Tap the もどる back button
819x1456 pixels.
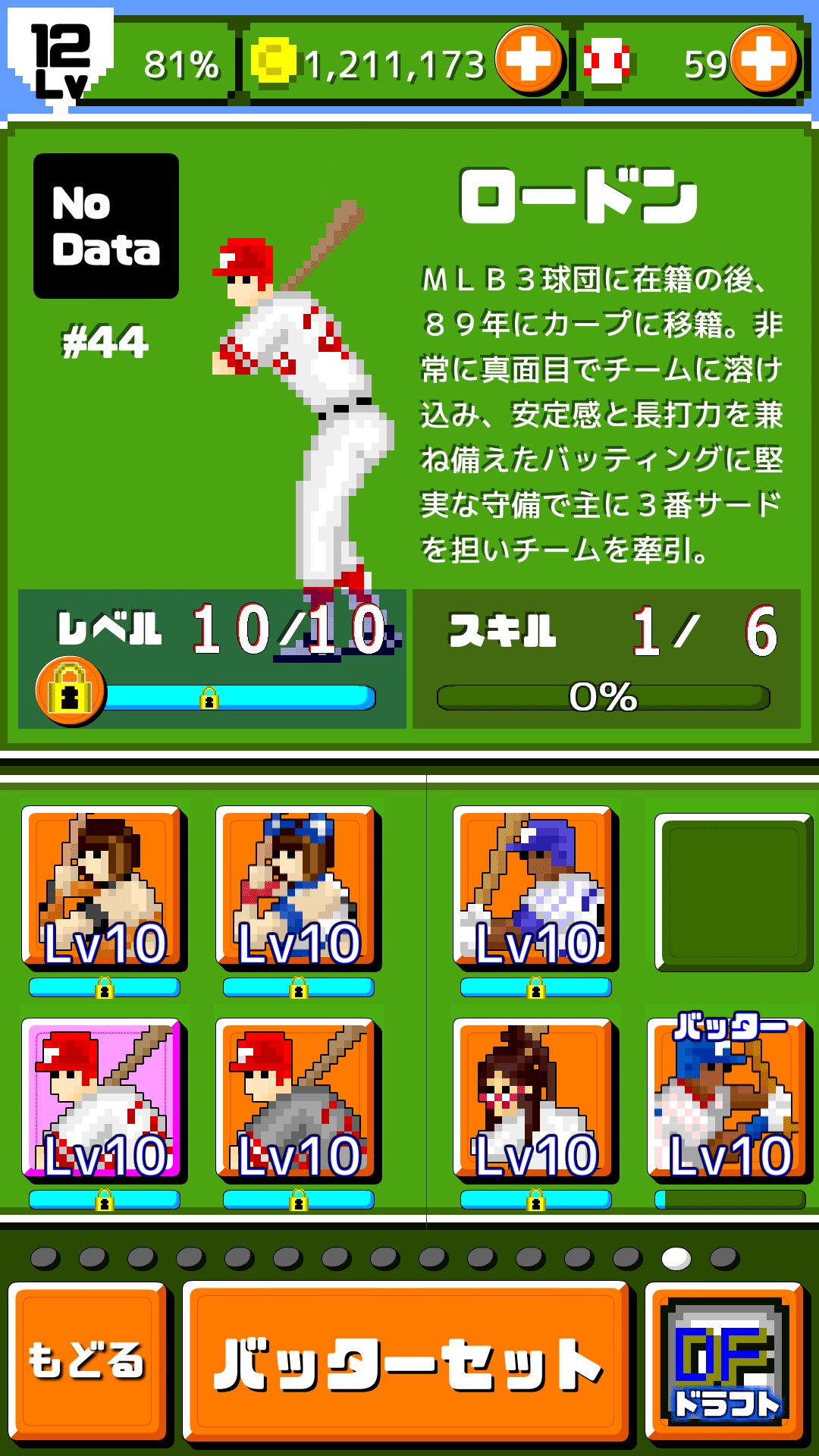[87, 1361]
